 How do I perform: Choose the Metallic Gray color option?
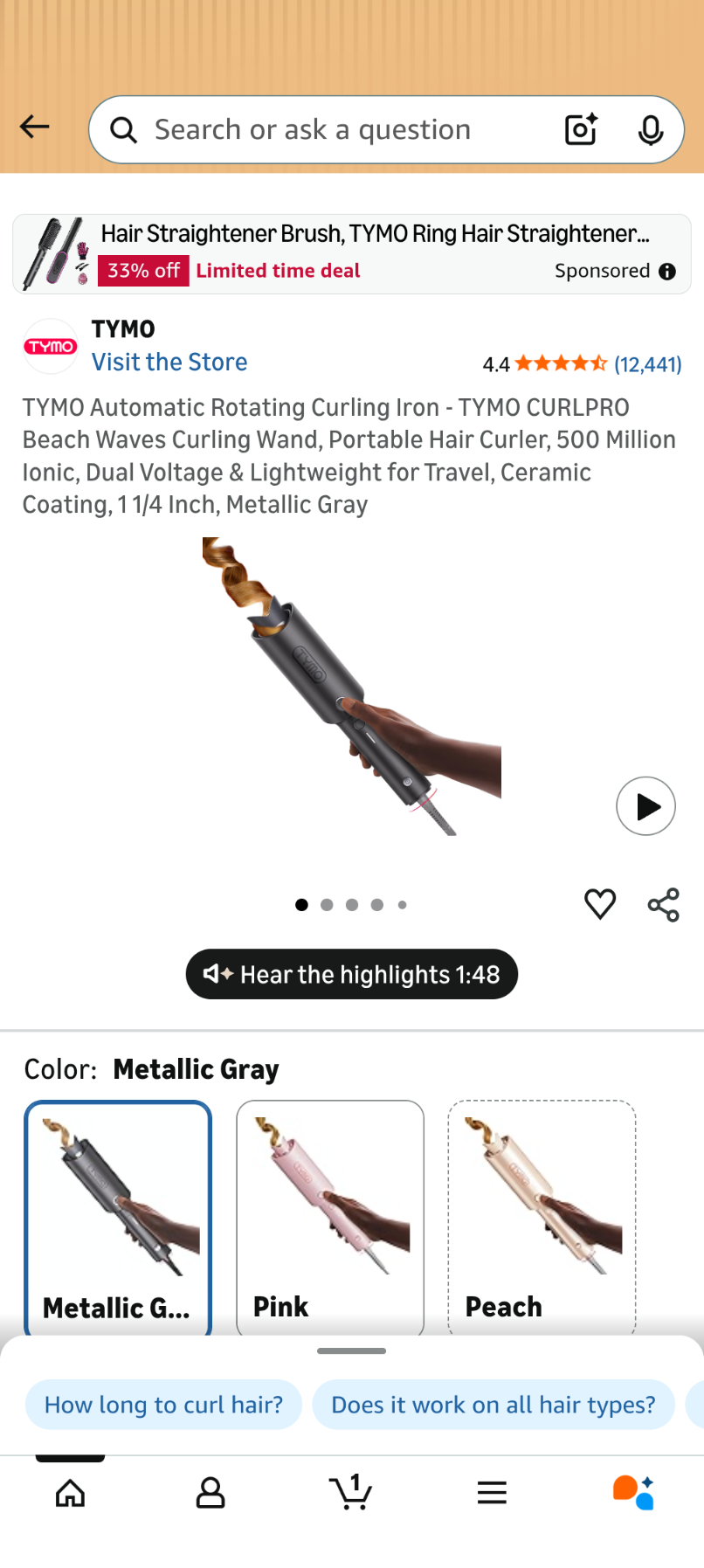tap(118, 1214)
